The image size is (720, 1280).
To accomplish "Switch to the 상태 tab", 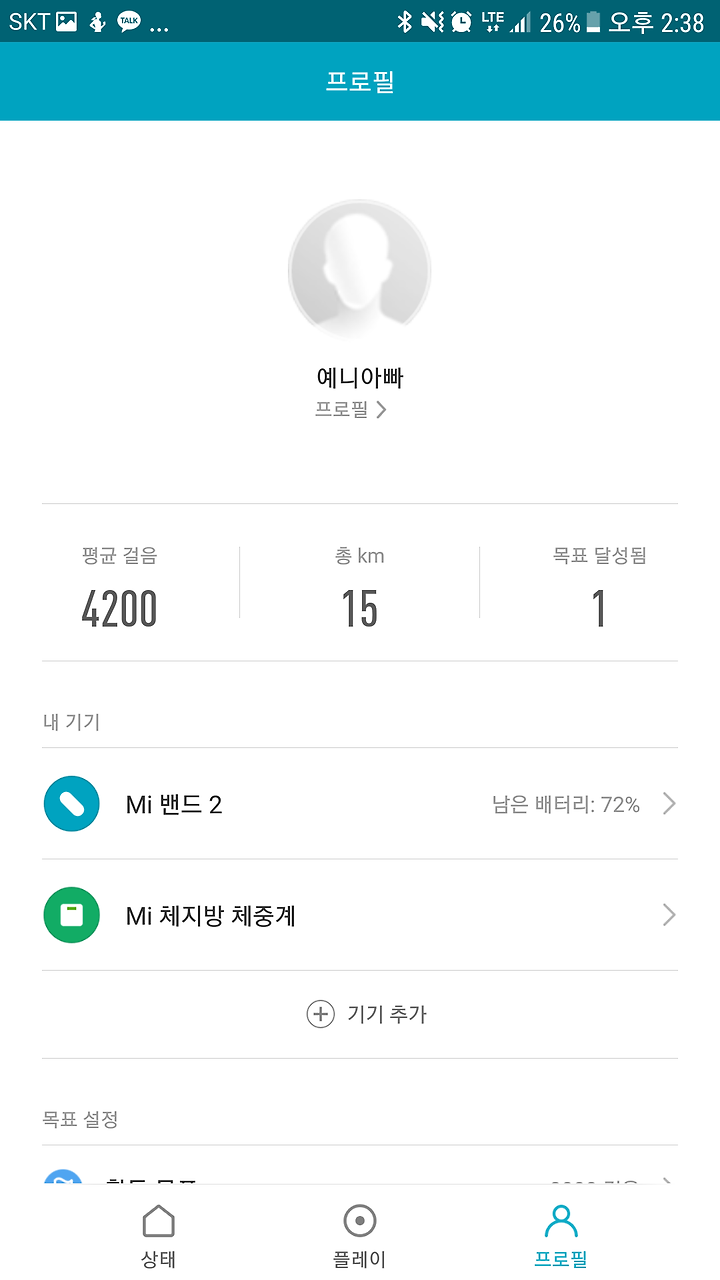I will [x=159, y=1236].
